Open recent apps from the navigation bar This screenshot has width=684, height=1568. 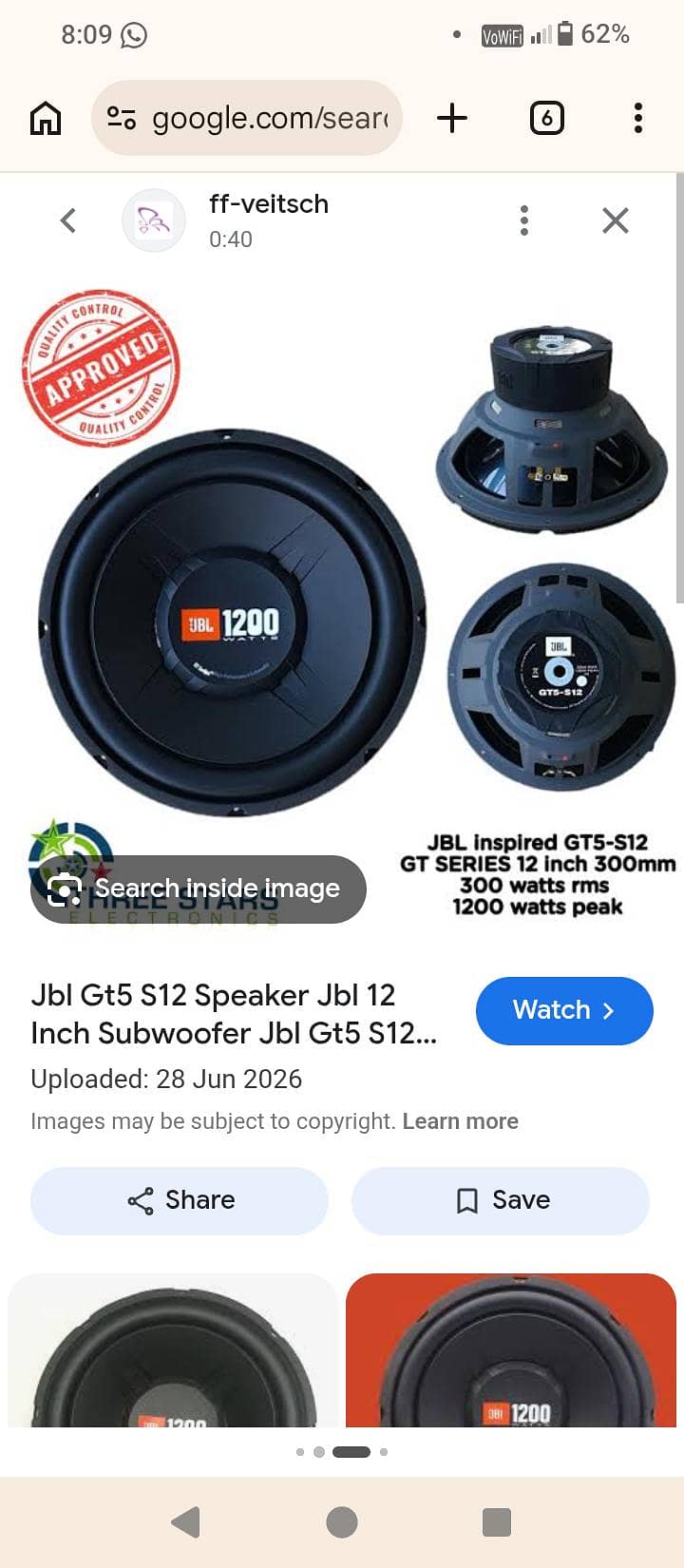tap(497, 1521)
